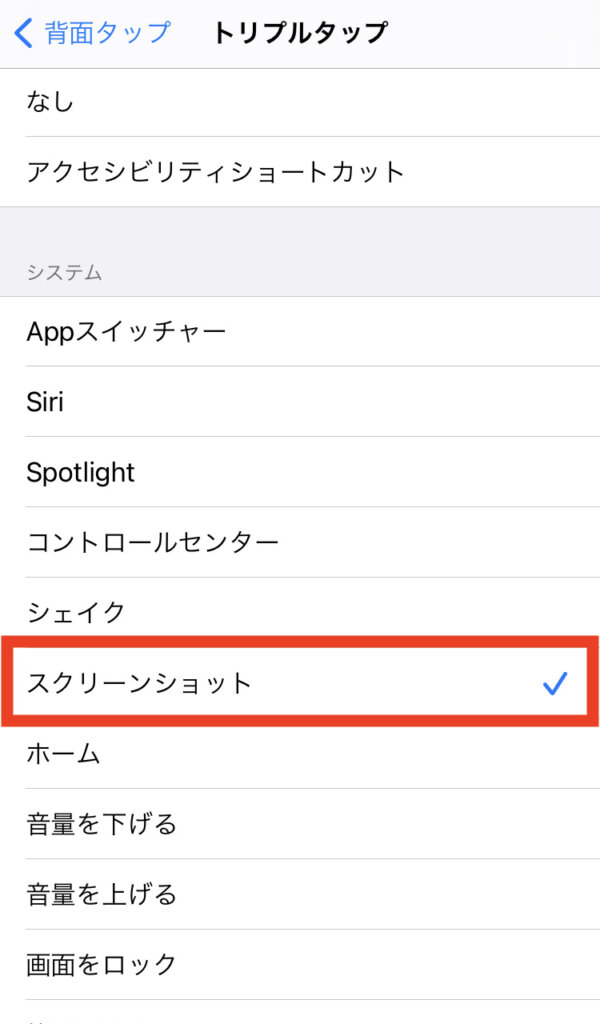Choose 音量を上げる
Image resolution: width=600 pixels, height=1024 pixels.
(300, 894)
